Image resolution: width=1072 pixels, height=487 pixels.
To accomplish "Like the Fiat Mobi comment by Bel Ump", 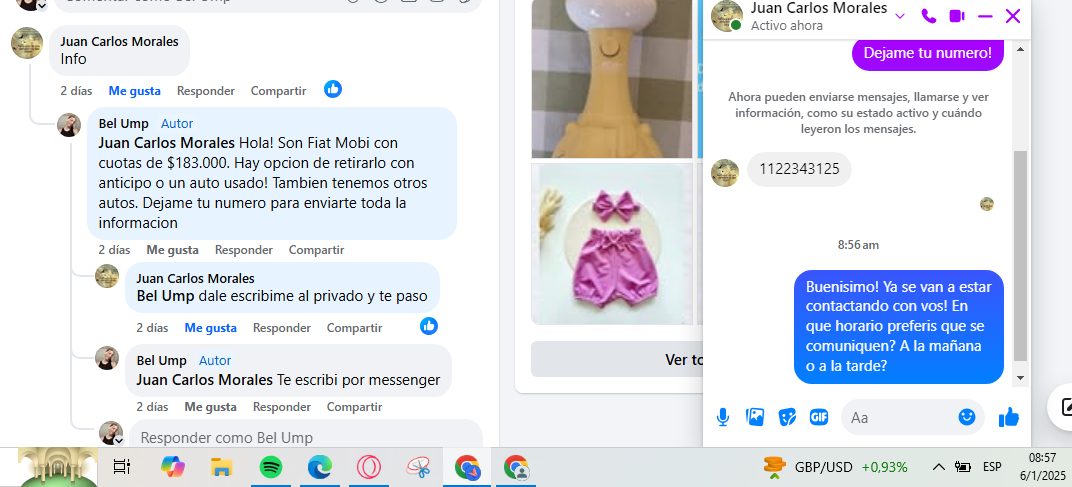I will pos(172,250).
